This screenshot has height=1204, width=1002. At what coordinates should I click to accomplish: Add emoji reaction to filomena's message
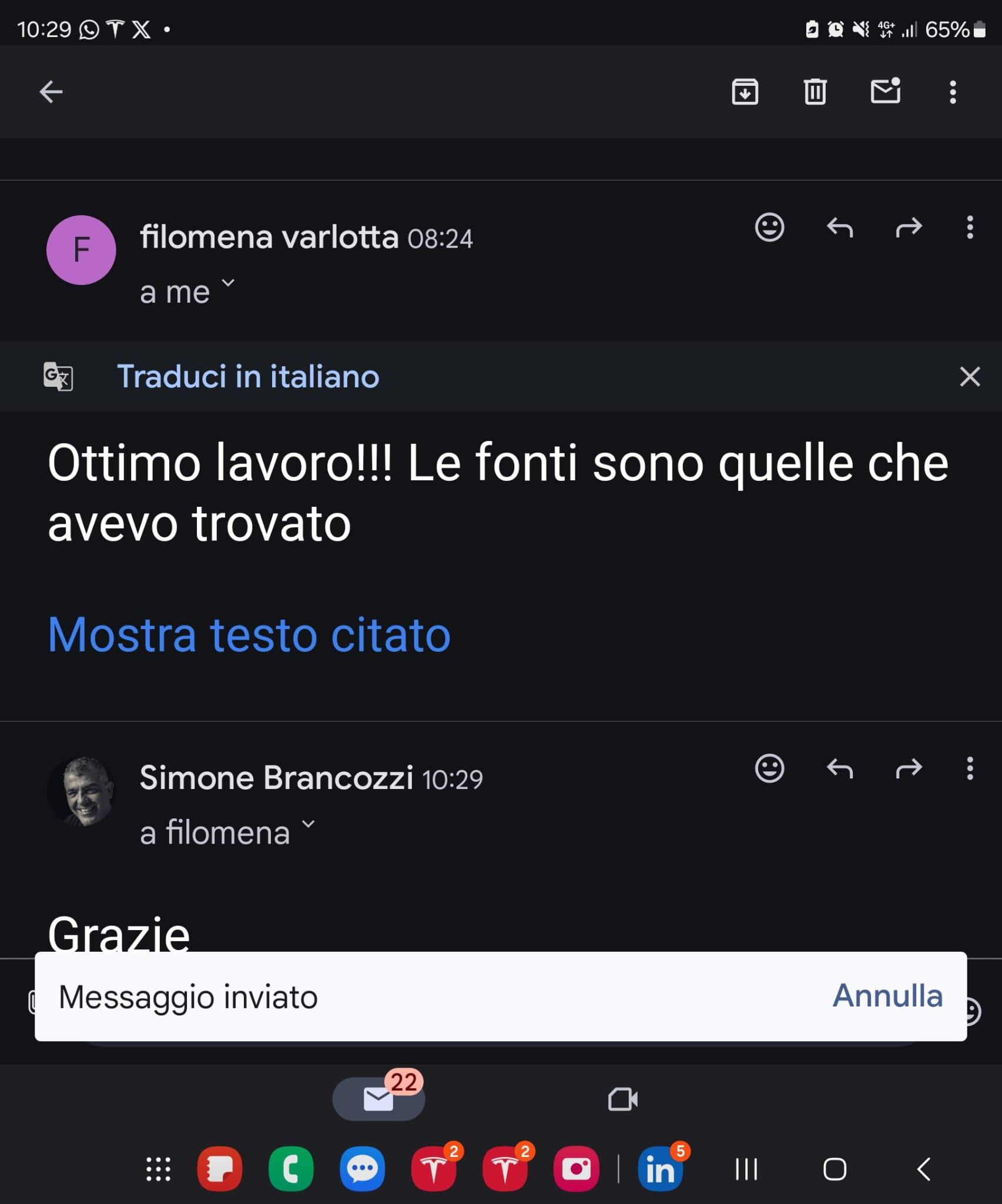click(x=769, y=227)
